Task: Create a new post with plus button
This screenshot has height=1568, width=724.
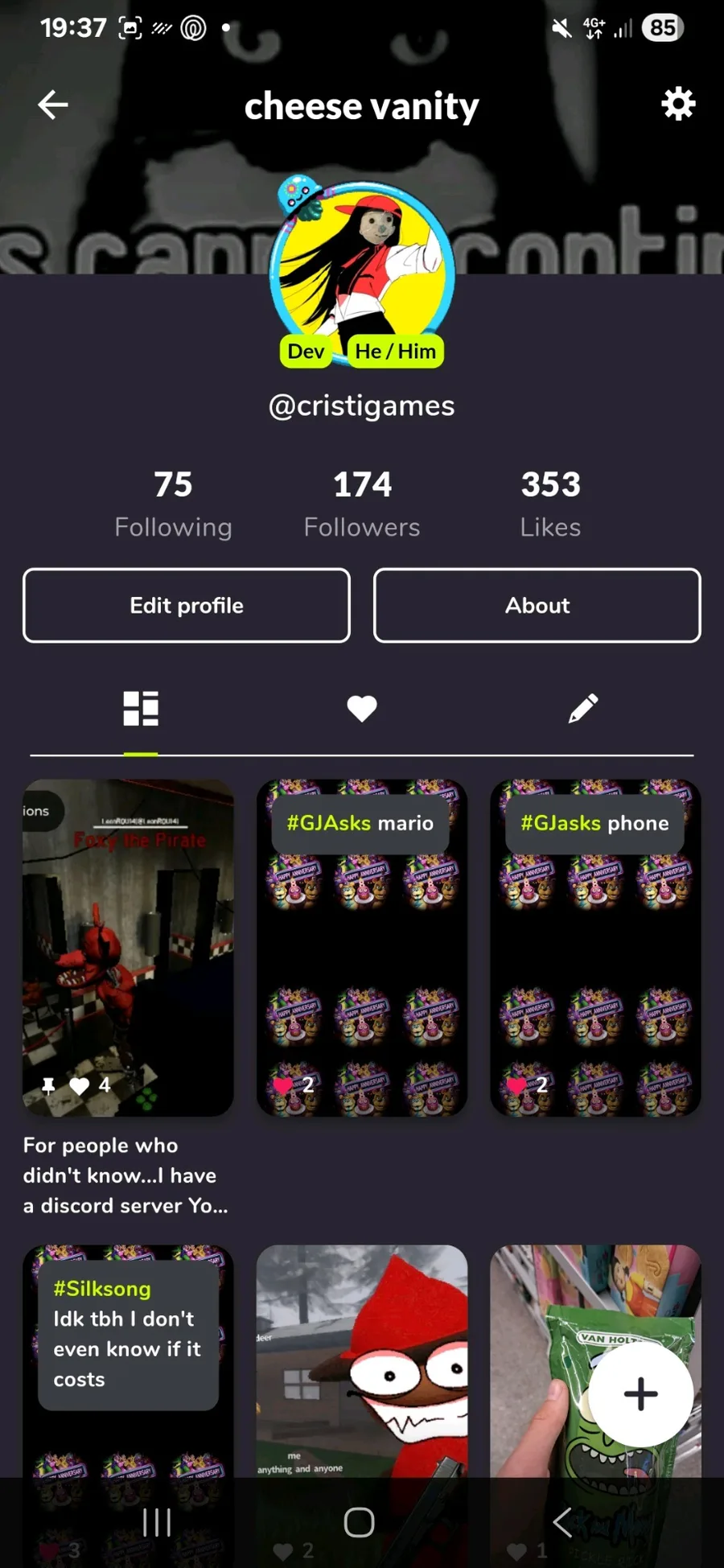Action: pos(640,1394)
